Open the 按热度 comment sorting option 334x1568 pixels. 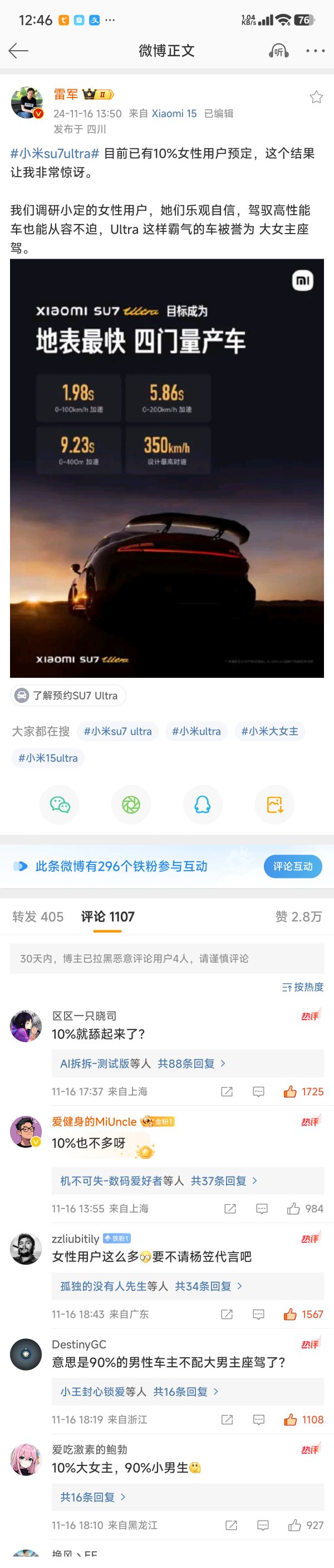coord(303,987)
